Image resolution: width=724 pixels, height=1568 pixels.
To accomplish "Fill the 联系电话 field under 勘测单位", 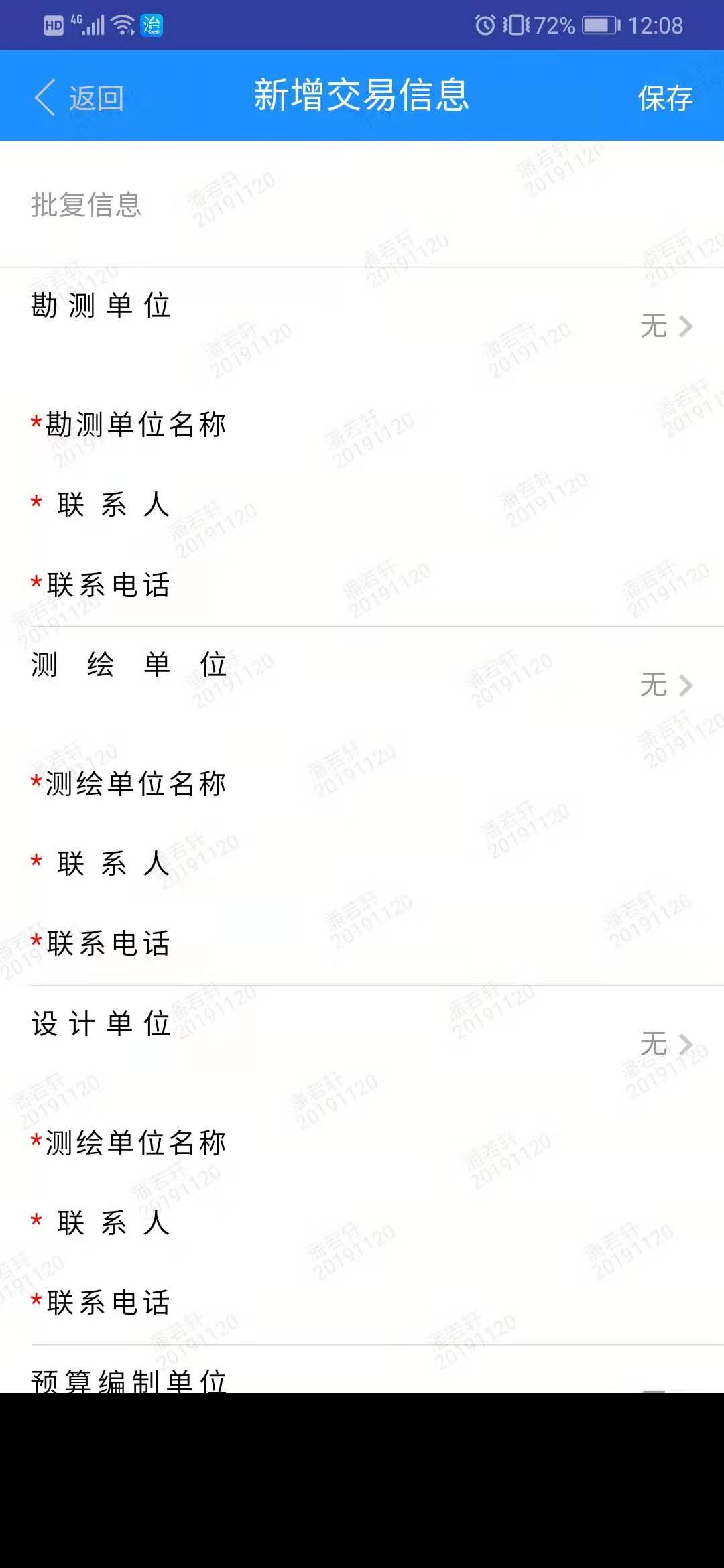I will [x=362, y=584].
